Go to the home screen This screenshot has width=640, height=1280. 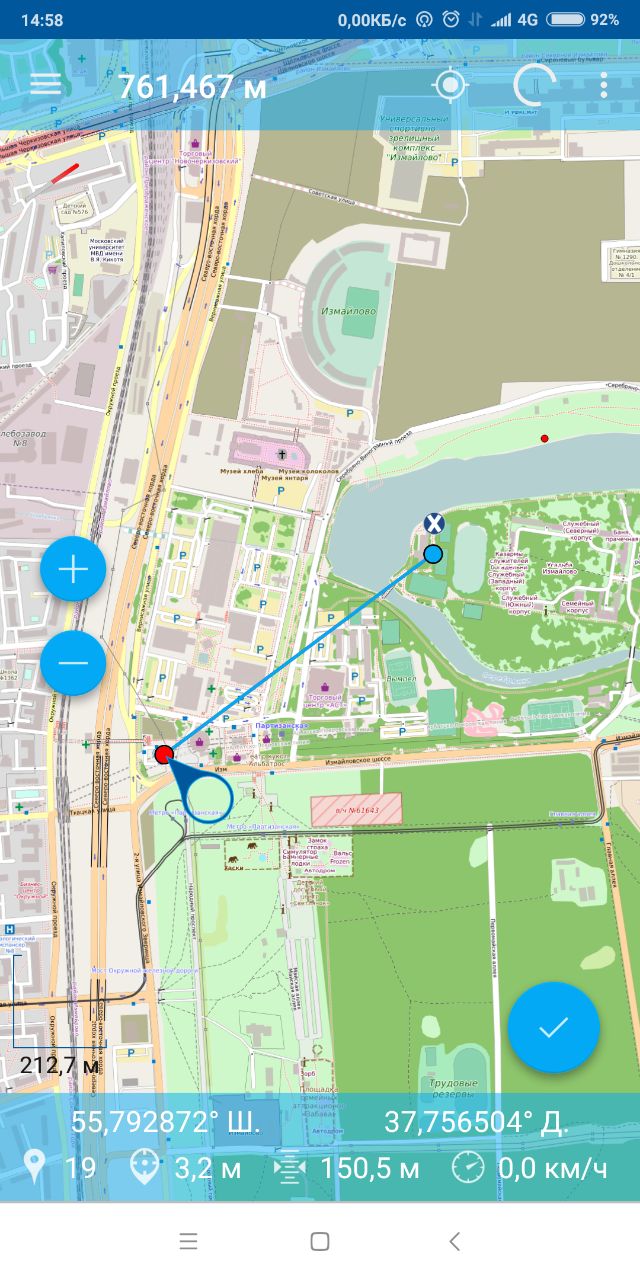tap(320, 1241)
